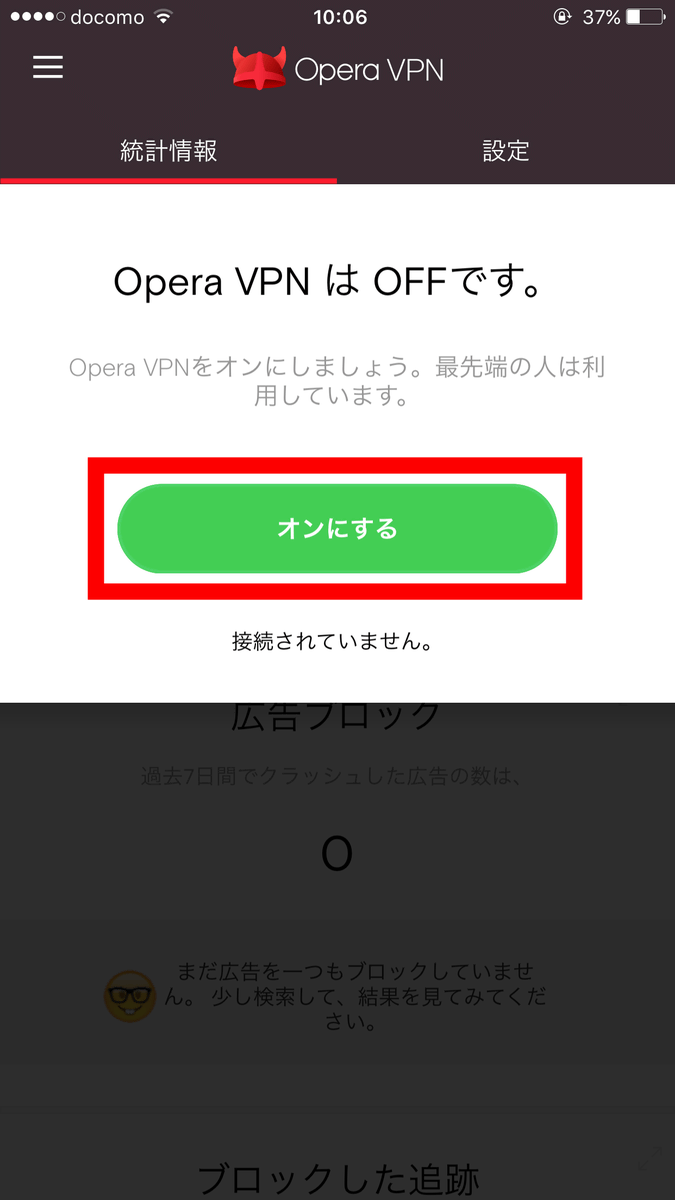This screenshot has height=1200, width=675.
Task: Switch to the 設定 tab
Action: point(506,151)
